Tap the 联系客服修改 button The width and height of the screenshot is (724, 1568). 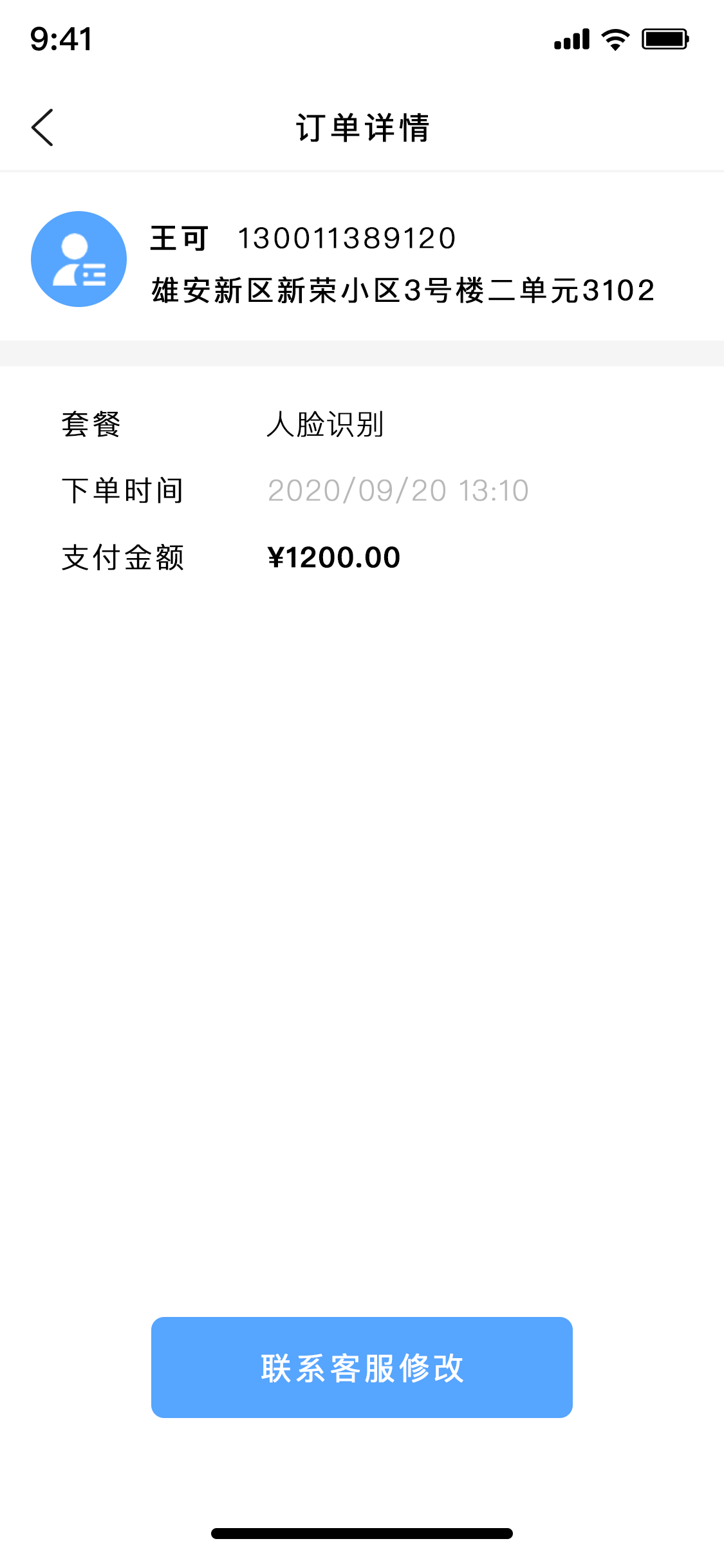pyautogui.click(x=362, y=1367)
